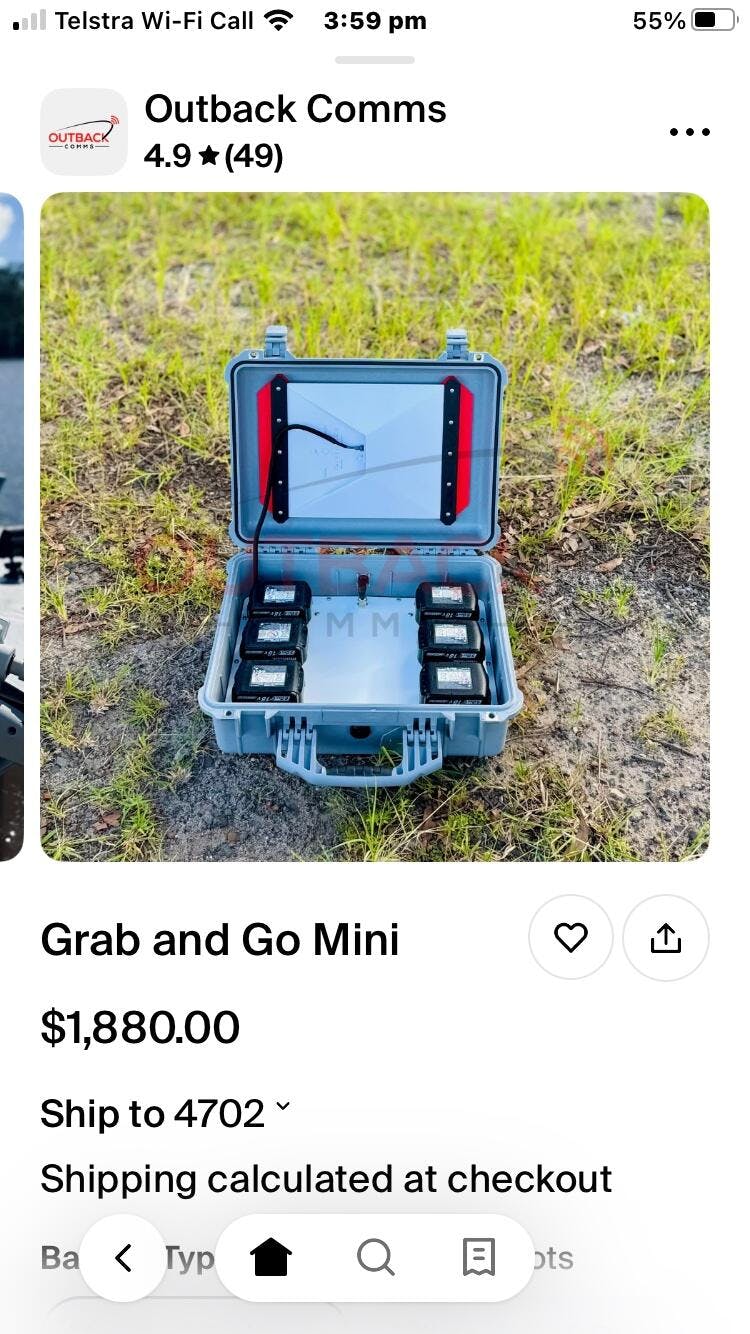Share the Grab and Go Mini product
The height and width of the screenshot is (1334, 750).
666,937
